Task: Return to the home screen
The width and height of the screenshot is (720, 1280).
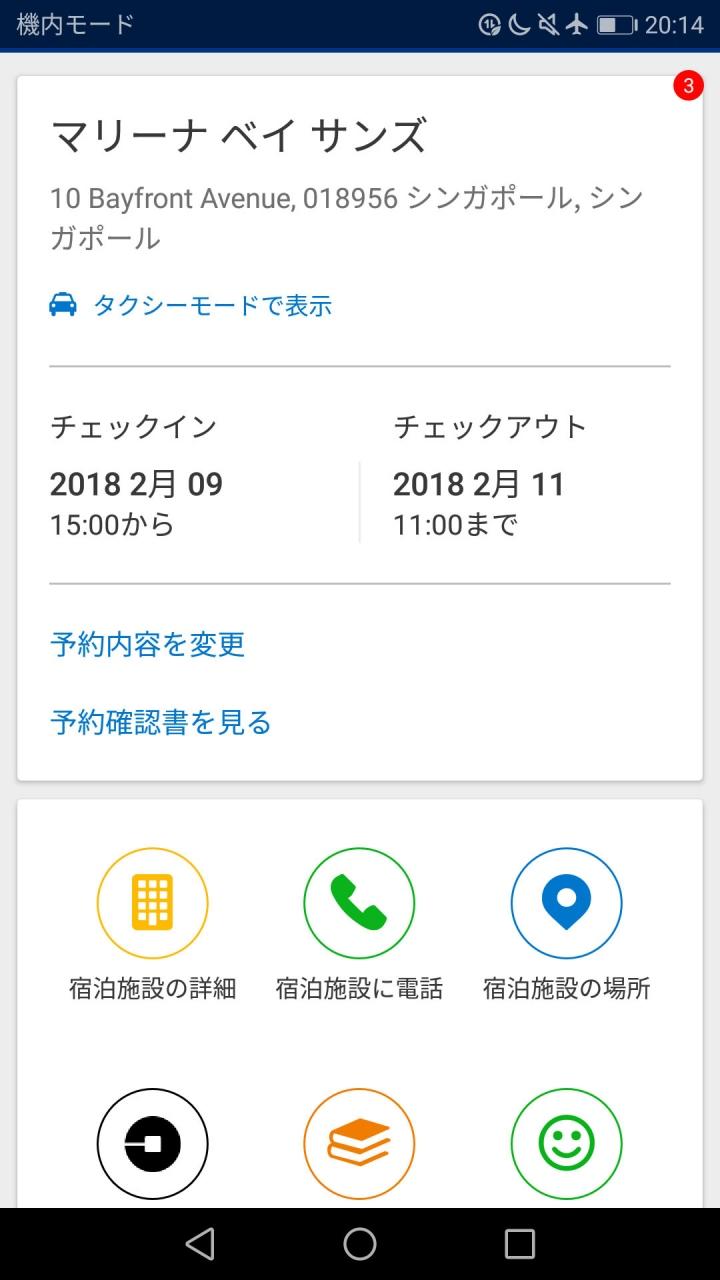Action: point(360,1244)
